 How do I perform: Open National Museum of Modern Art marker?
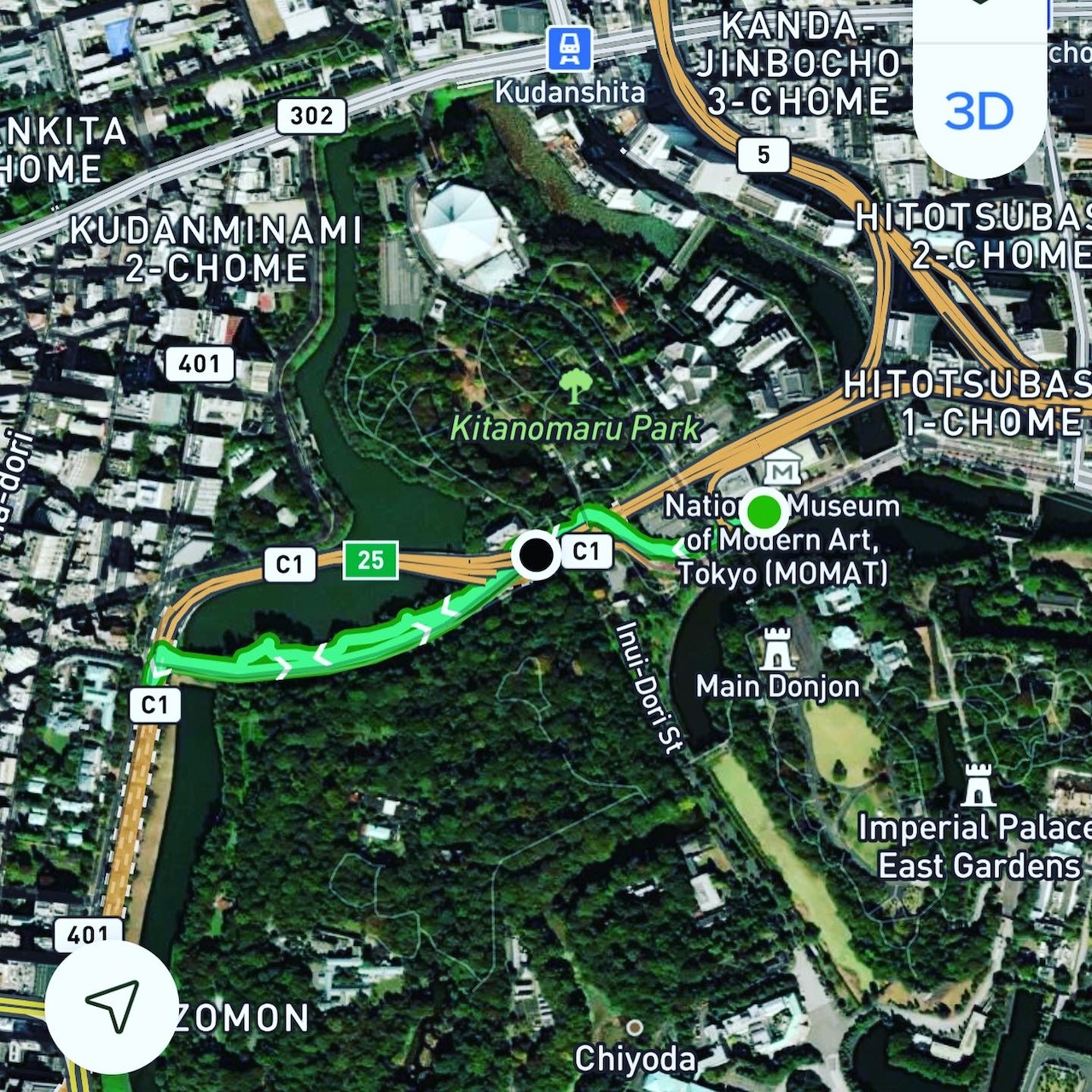[x=781, y=470]
